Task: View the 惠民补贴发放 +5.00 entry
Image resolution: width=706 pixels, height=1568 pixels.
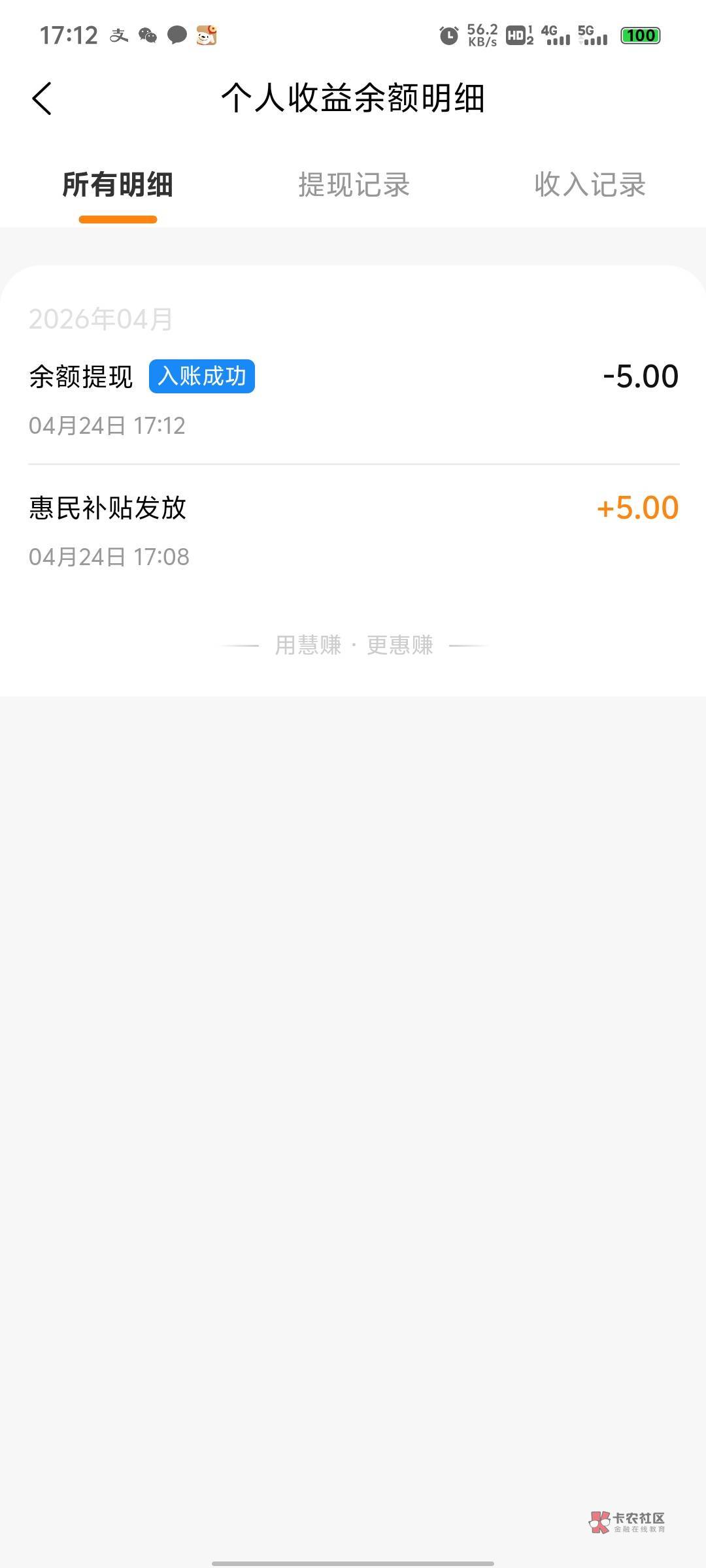Action: click(x=353, y=531)
